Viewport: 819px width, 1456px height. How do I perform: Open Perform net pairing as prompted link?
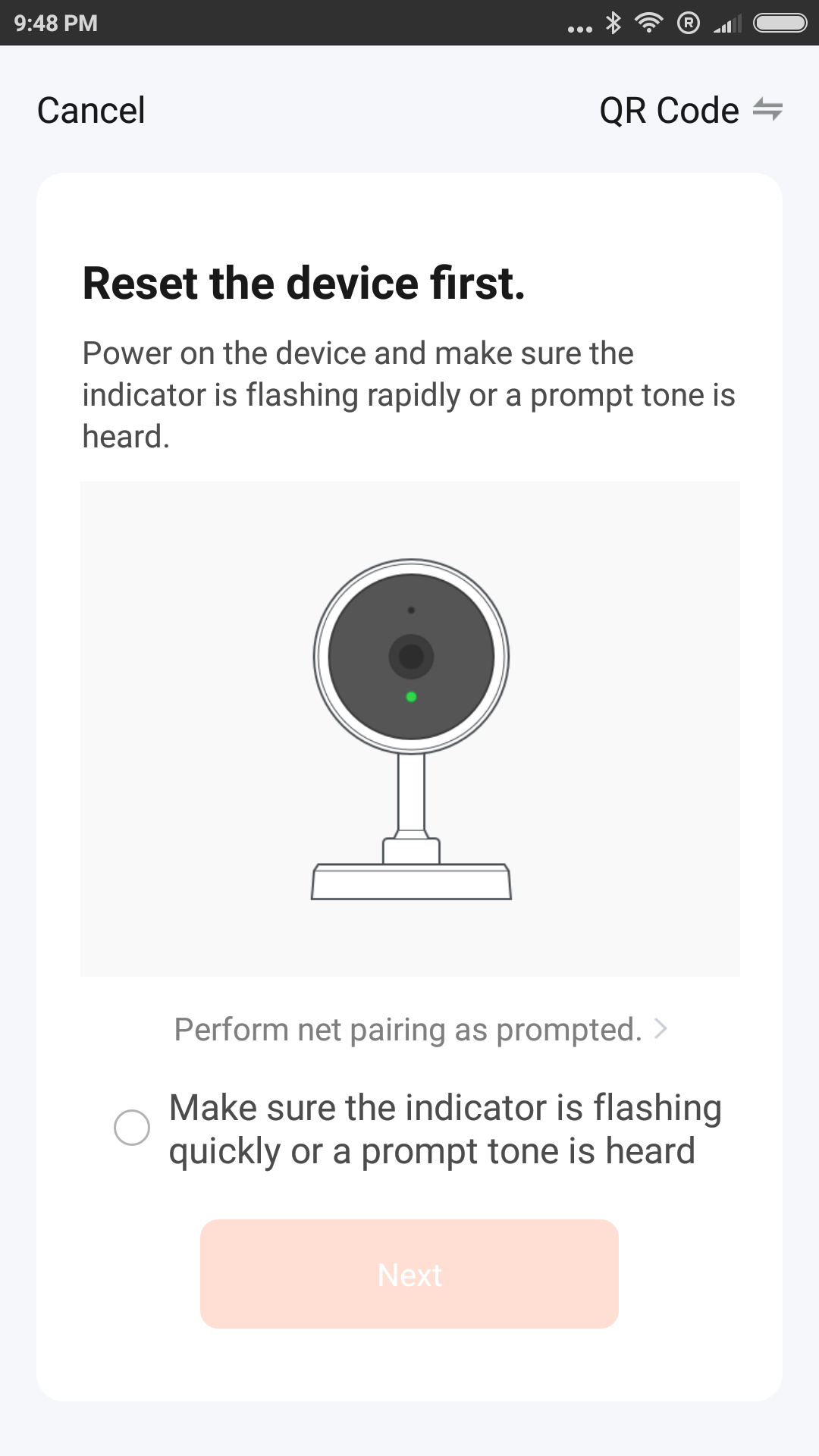coord(421,1030)
